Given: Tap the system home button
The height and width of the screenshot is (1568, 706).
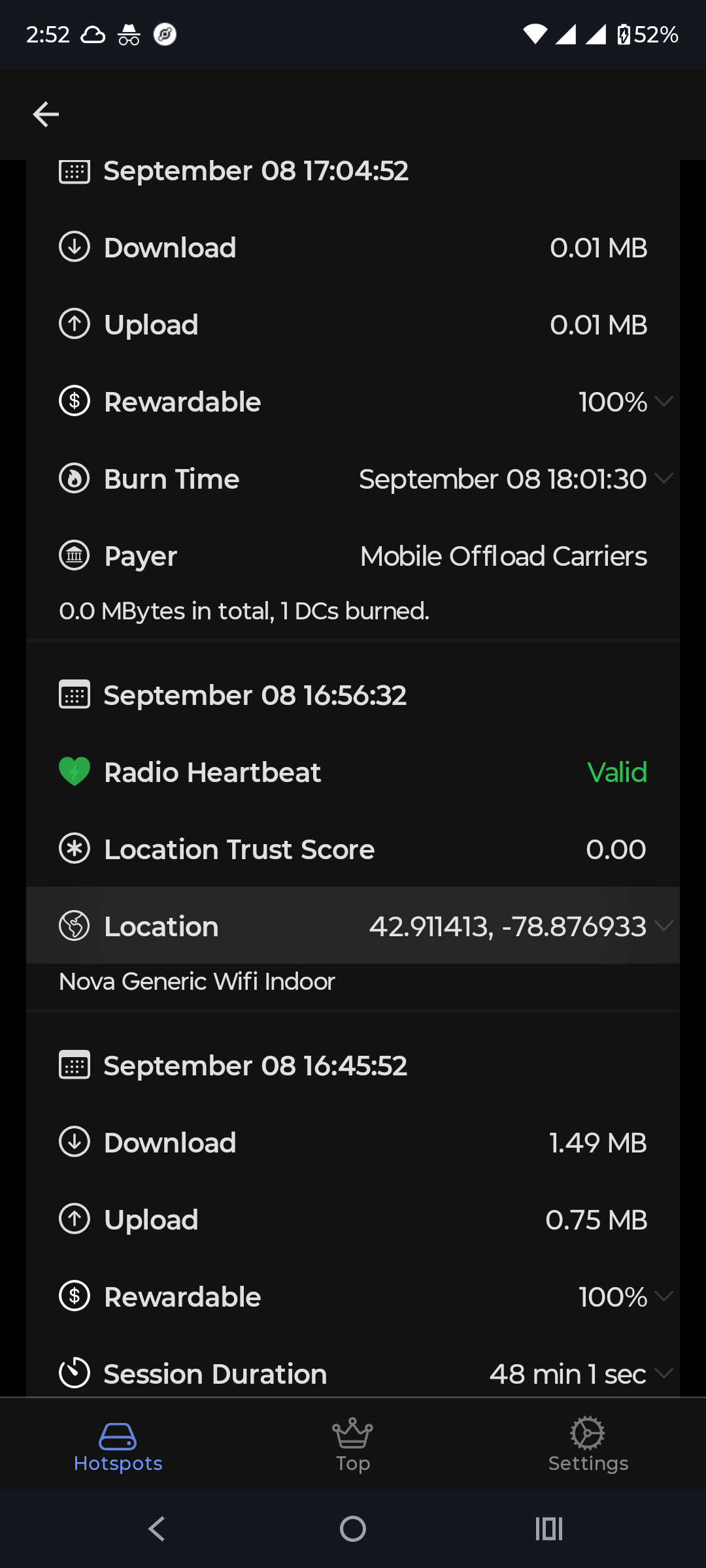Looking at the screenshot, I should tap(353, 1529).
